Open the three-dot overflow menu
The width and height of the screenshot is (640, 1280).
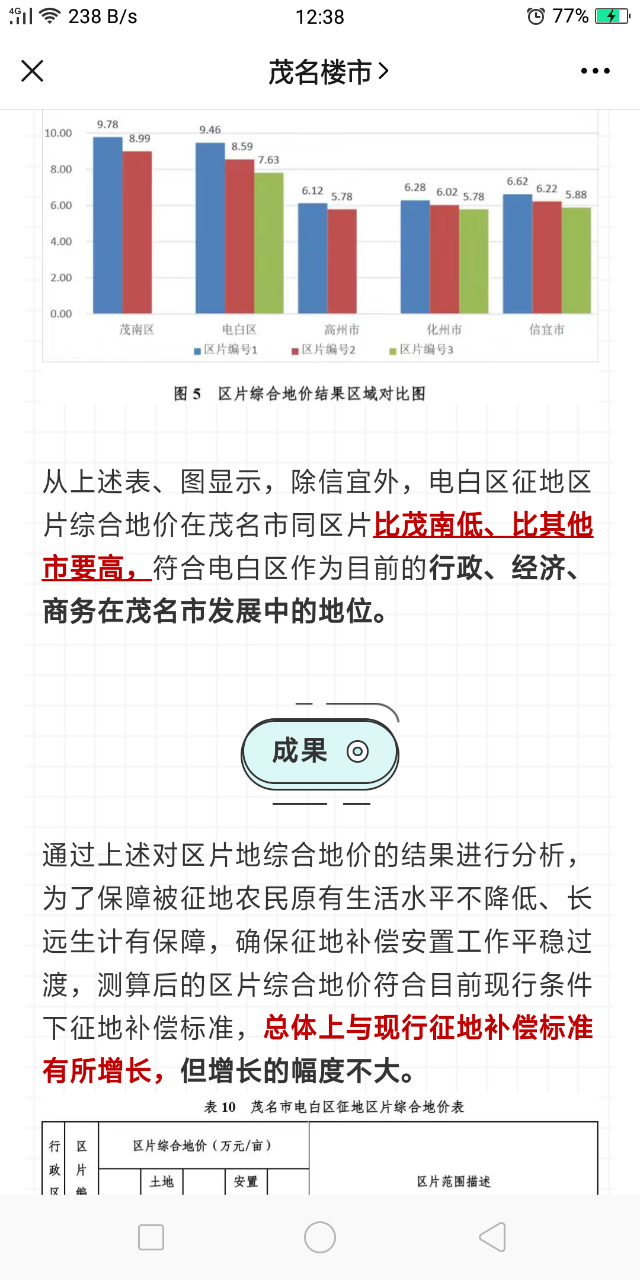(x=595, y=71)
